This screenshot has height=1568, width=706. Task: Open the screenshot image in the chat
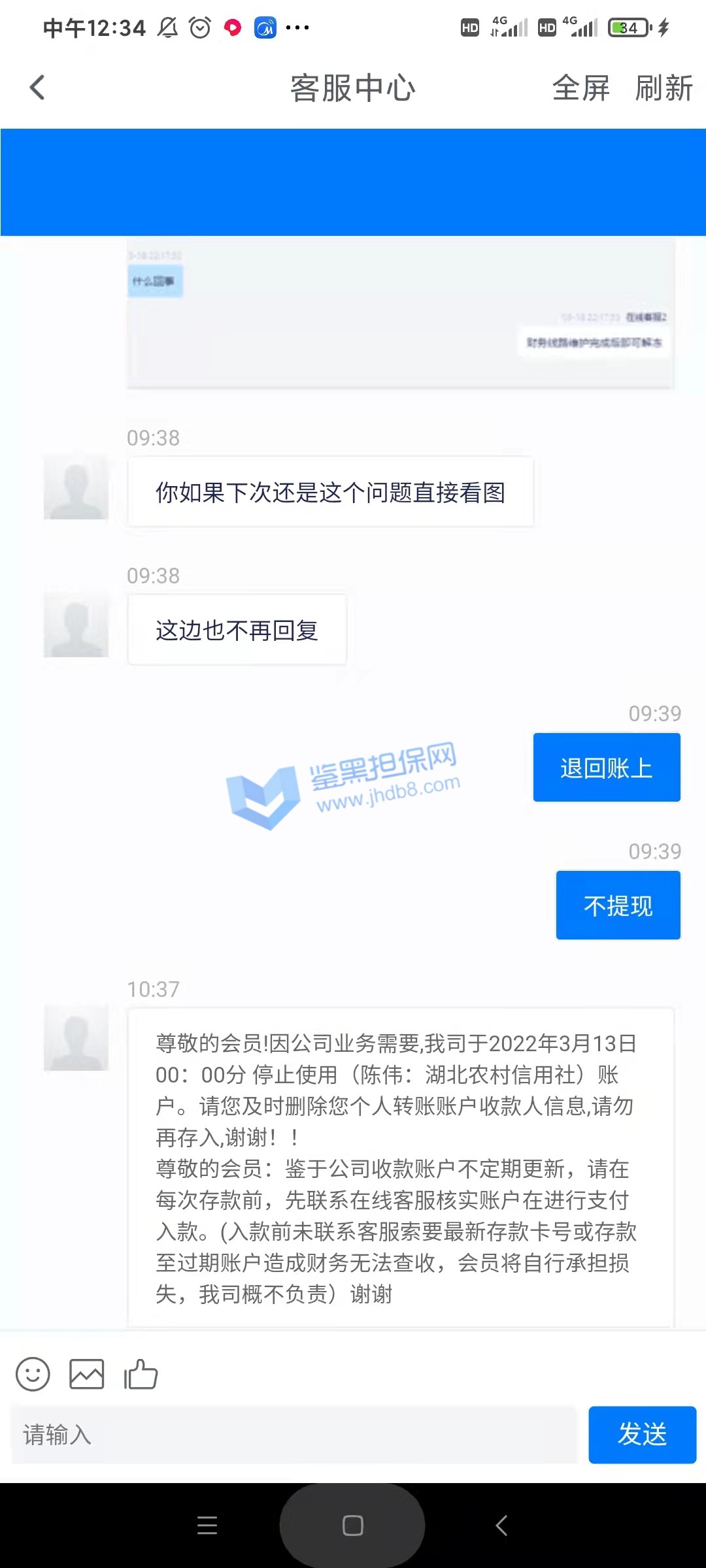pos(400,314)
